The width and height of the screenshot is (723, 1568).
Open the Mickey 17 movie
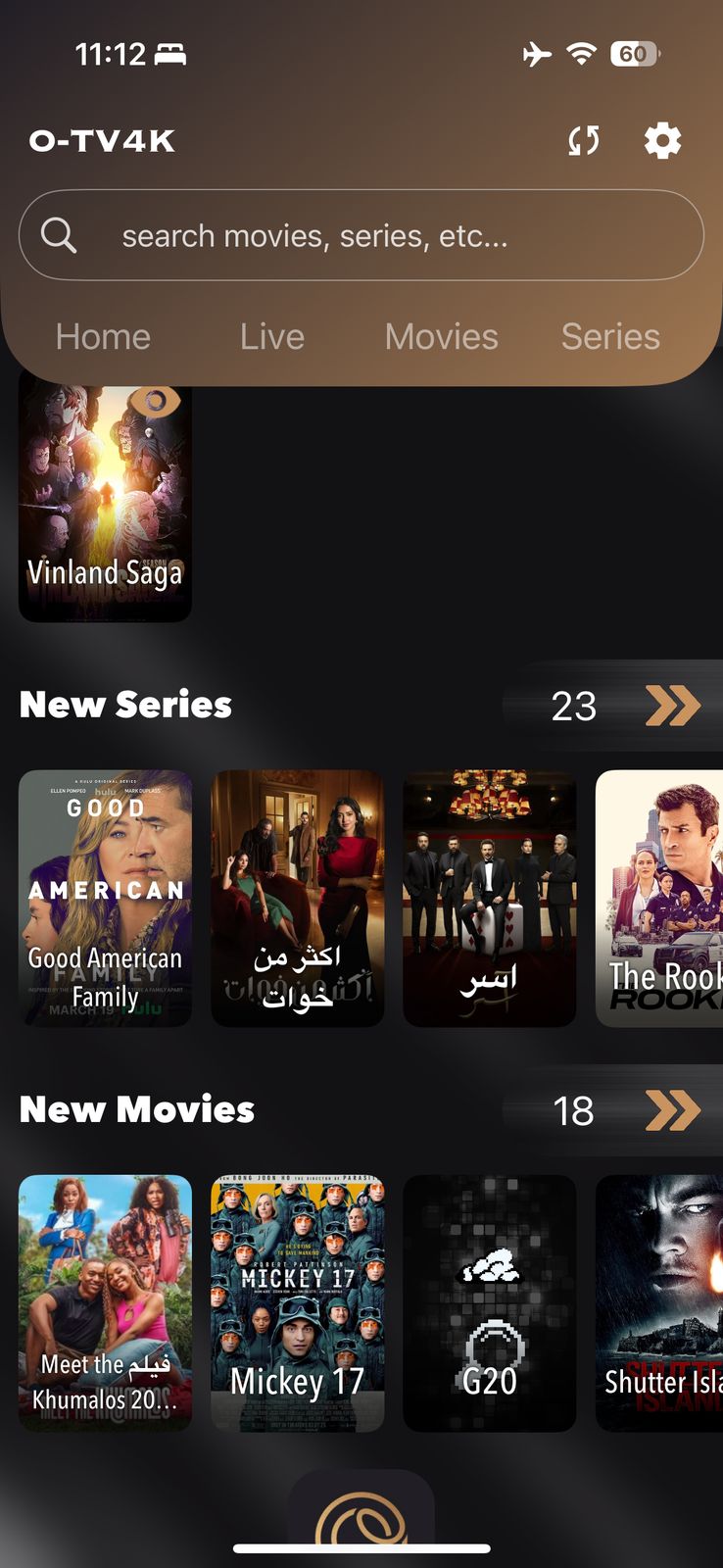[298, 1303]
